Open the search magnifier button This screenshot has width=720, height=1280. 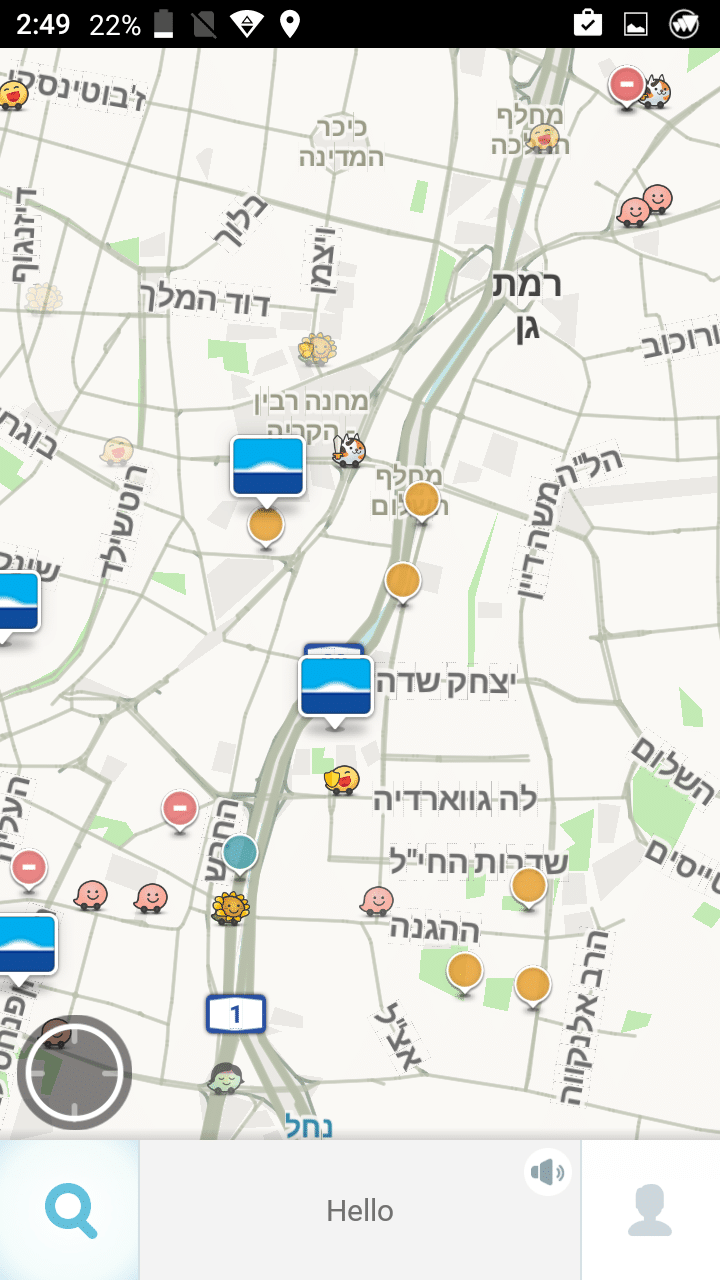(70, 1210)
